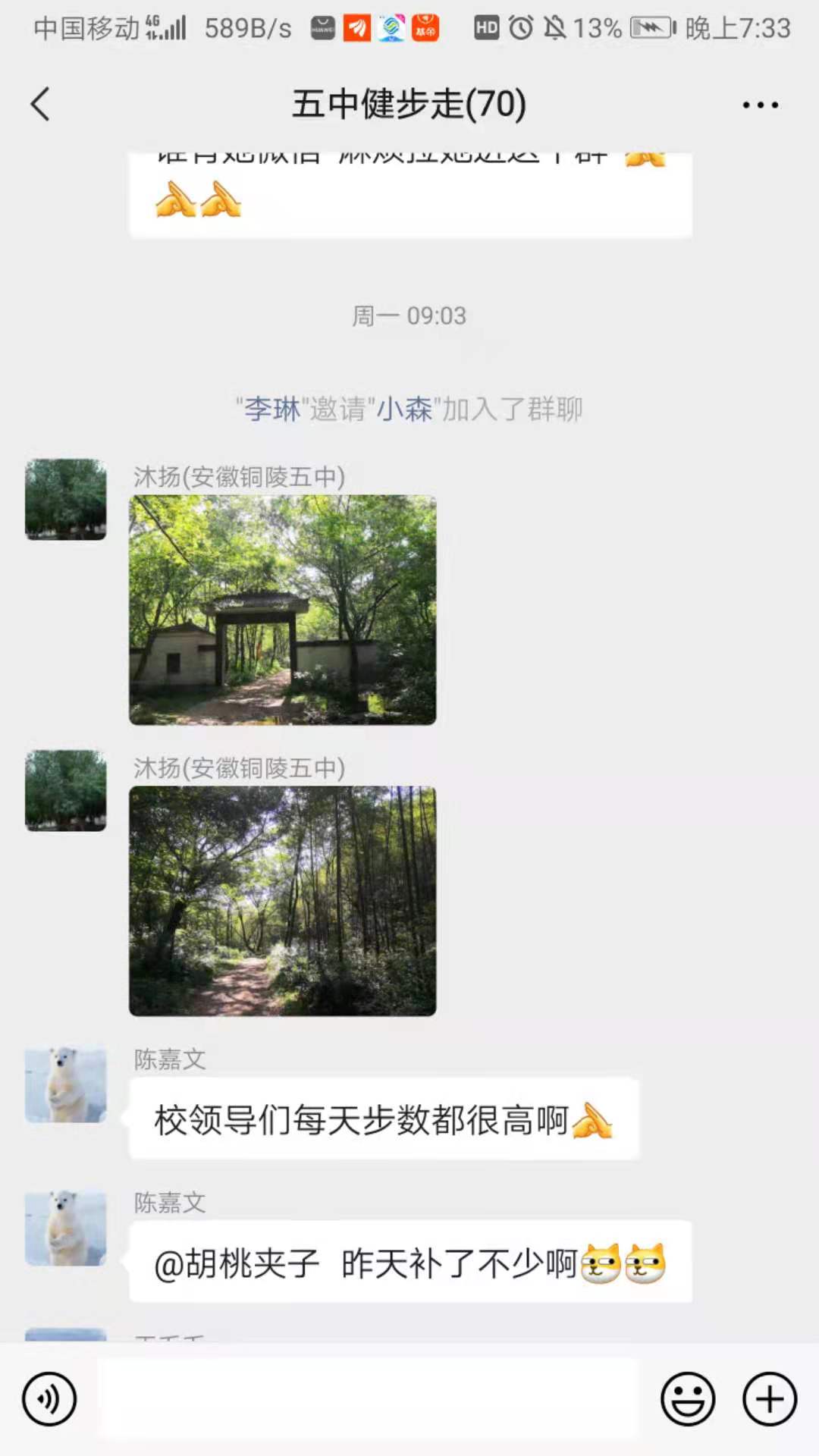Open the plus attachment menu
Image resolution: width=819 pixels, height=1456 pixels.
(769, 1399)
